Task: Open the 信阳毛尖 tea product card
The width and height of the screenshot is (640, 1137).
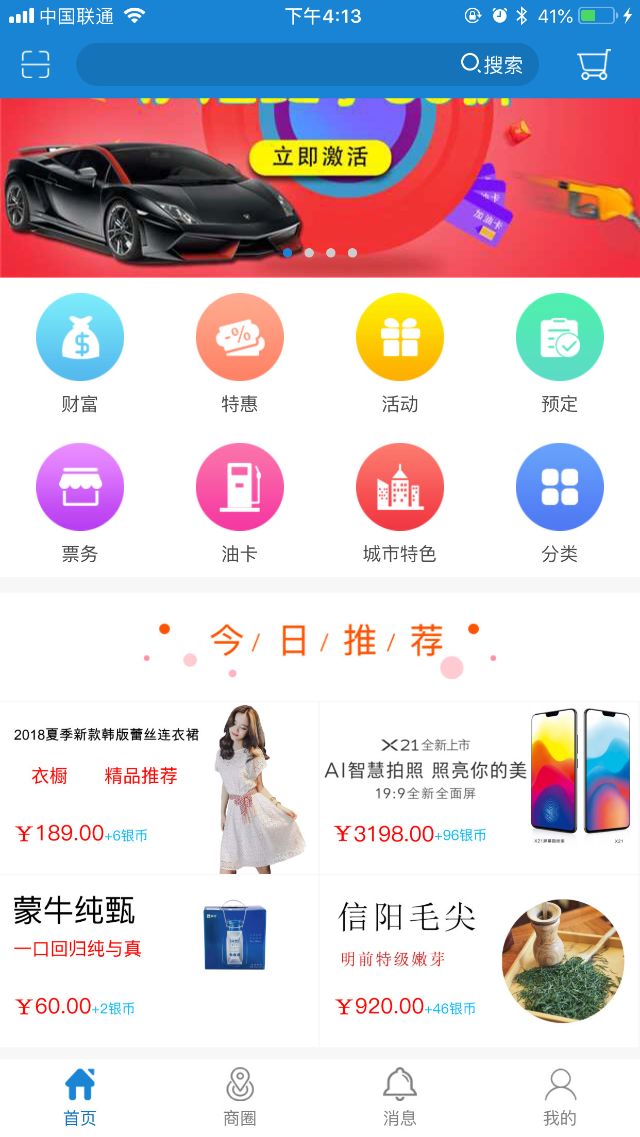Action: coord(479,961)
